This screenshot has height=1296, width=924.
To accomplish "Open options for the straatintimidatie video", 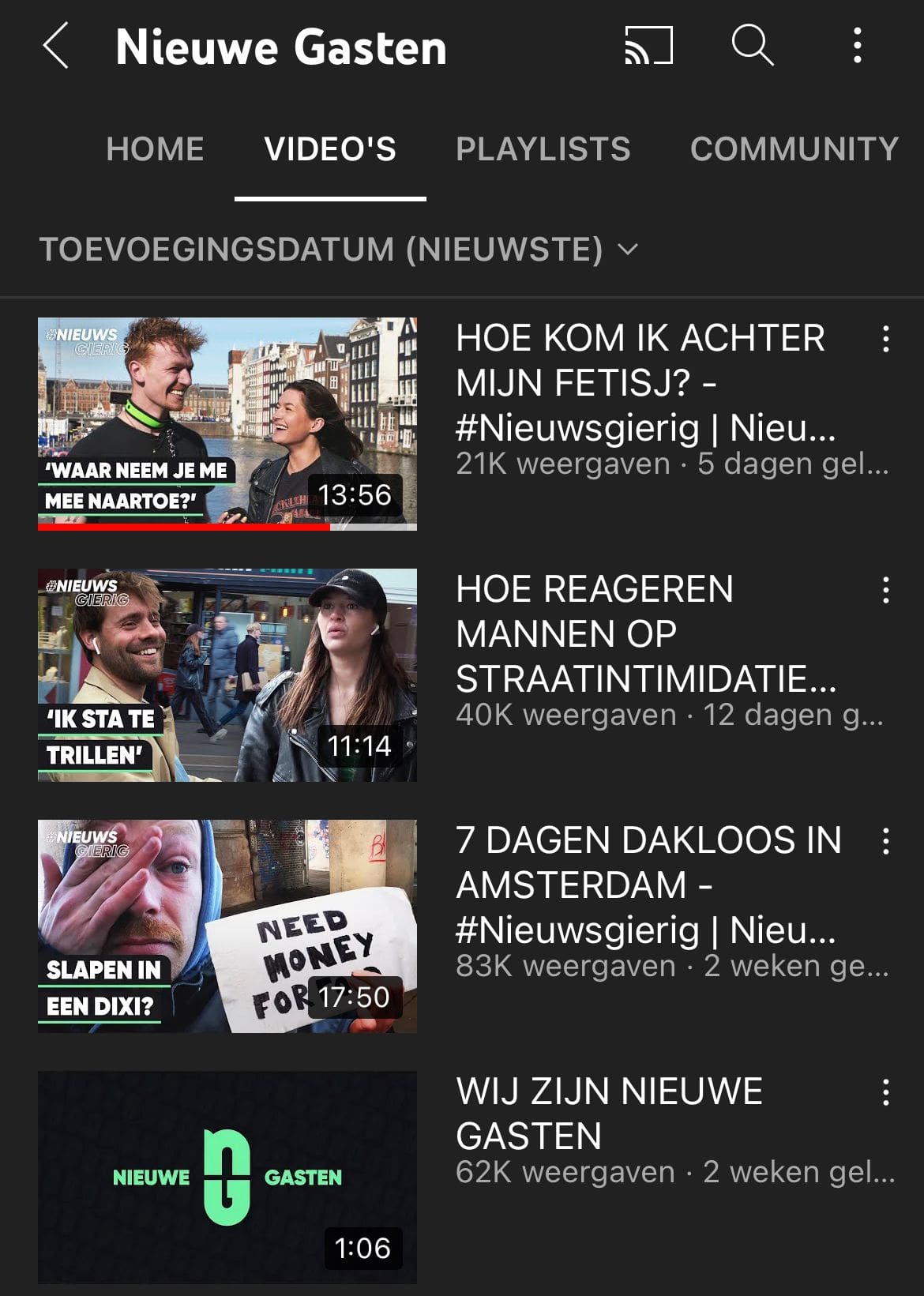I will (886, 590).
